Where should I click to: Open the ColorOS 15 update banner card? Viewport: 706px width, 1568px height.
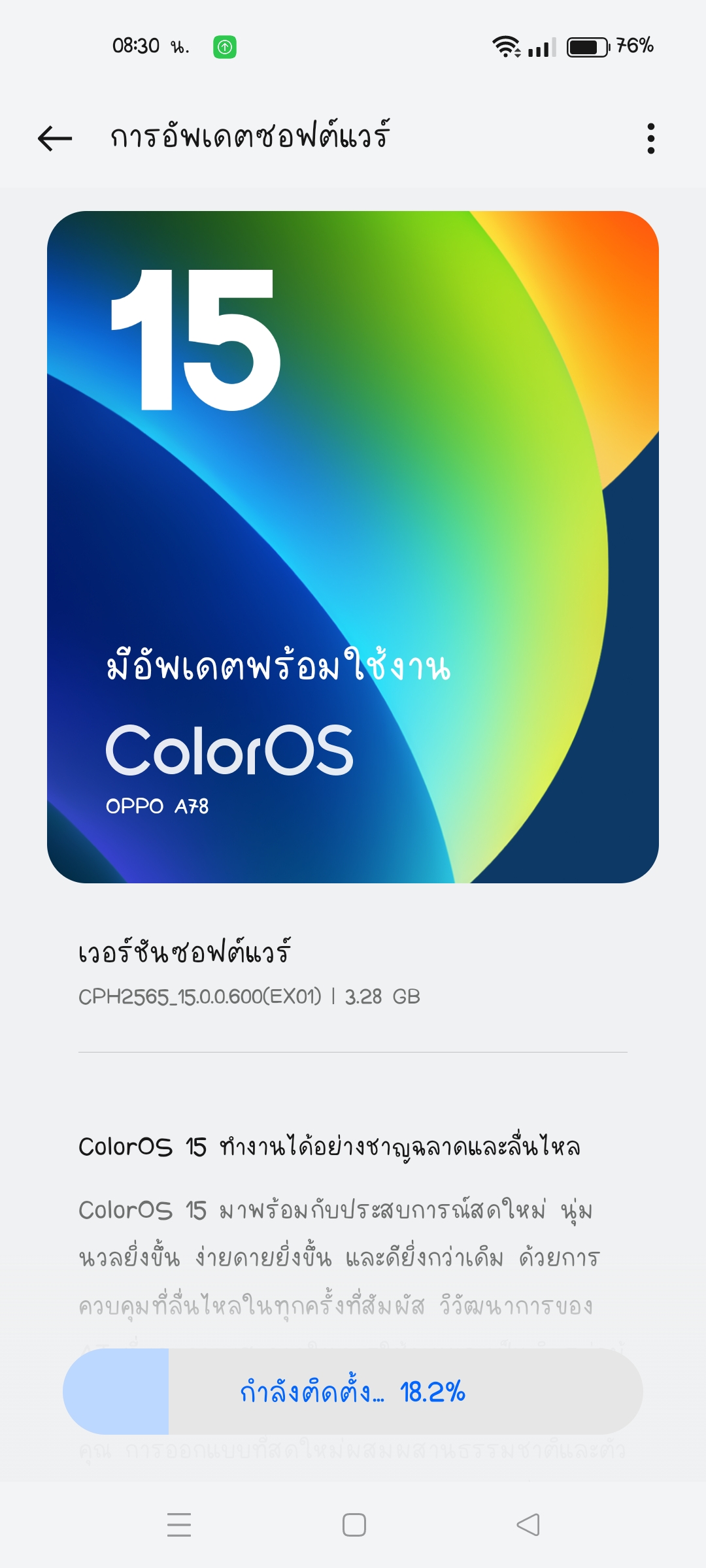click(x=353, y=547)
